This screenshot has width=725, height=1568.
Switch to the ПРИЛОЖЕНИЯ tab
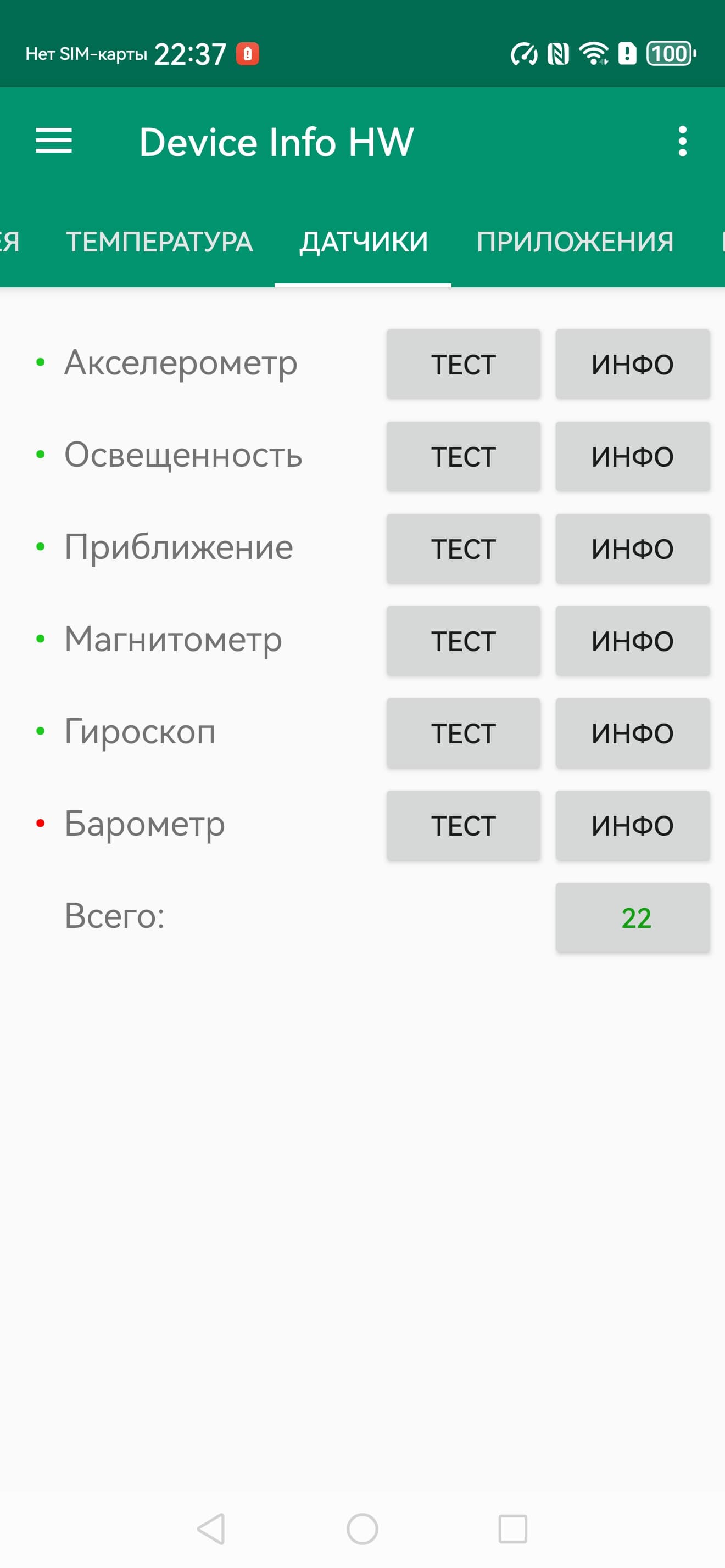pyautogui.click(x=575, y=242)
